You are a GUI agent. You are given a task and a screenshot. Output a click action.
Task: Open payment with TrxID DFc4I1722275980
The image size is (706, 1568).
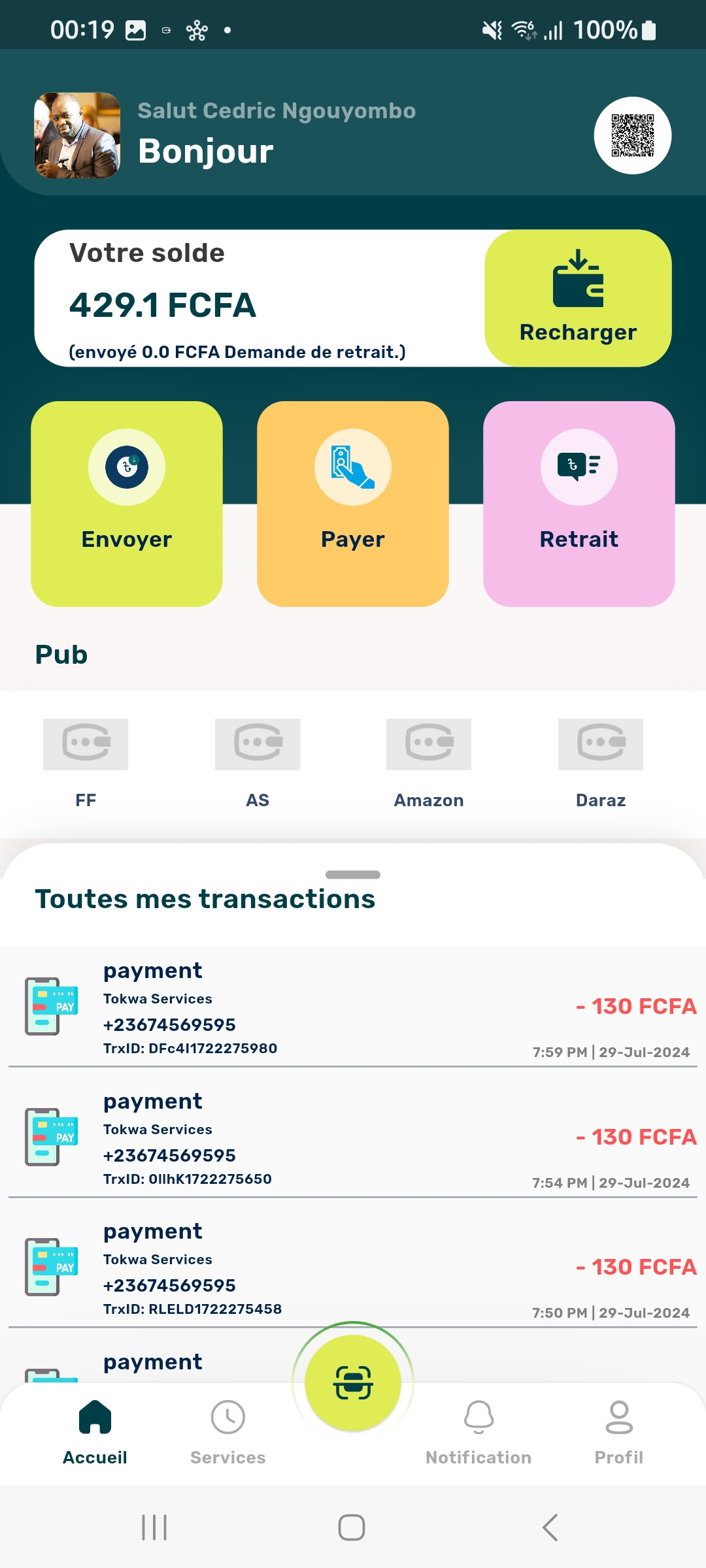353,1007
